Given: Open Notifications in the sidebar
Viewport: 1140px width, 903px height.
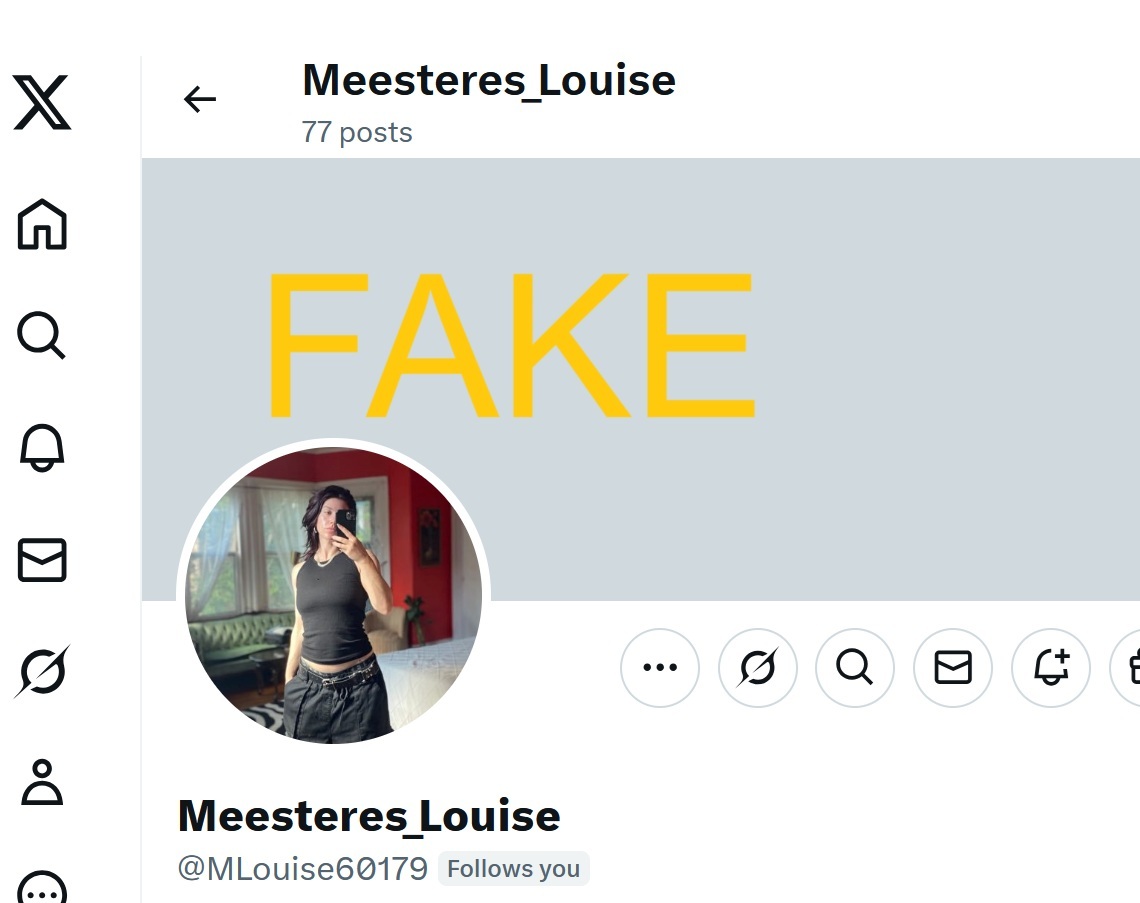Looking at the screenshot, I should pyautogui.click(x=42, y=447).
